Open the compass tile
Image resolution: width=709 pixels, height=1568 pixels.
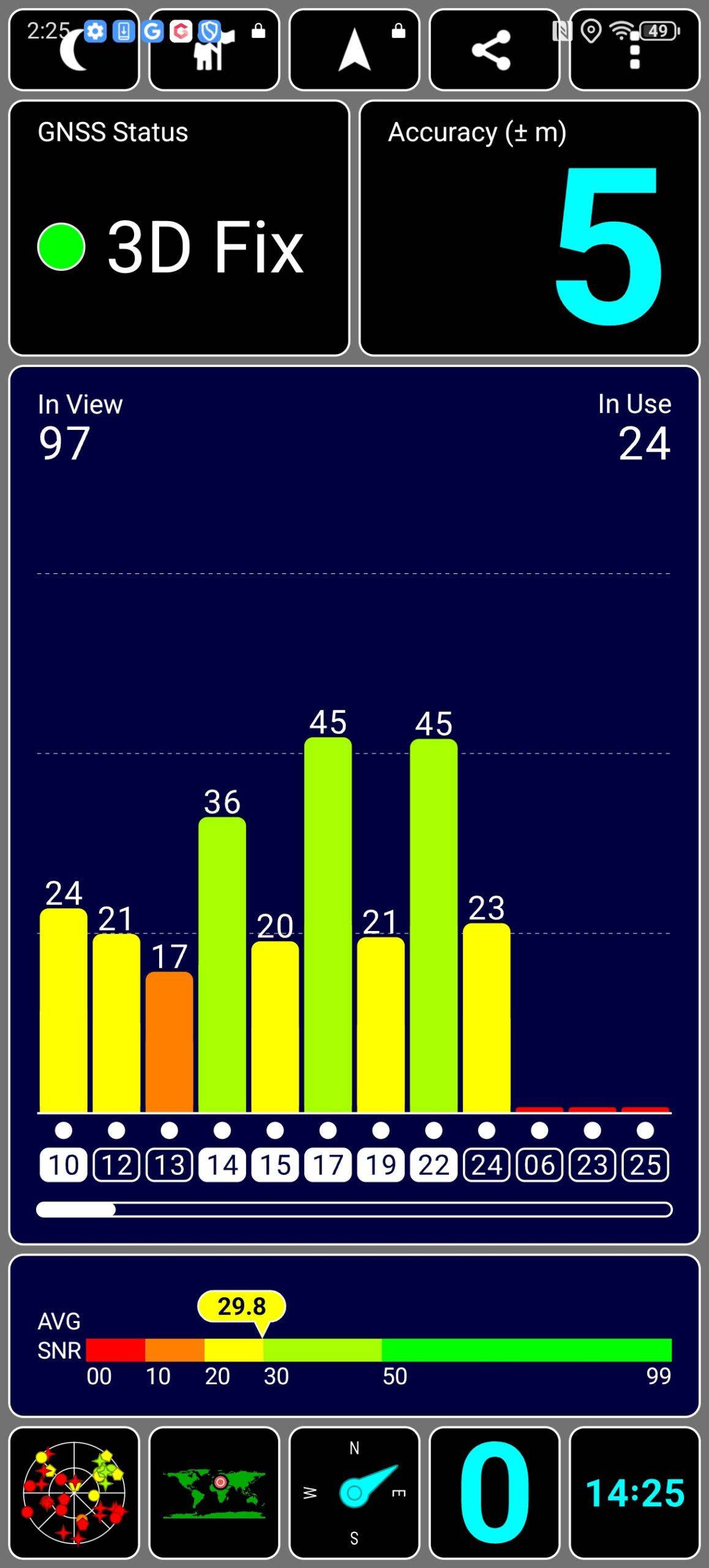click(x=354, y=1493)
